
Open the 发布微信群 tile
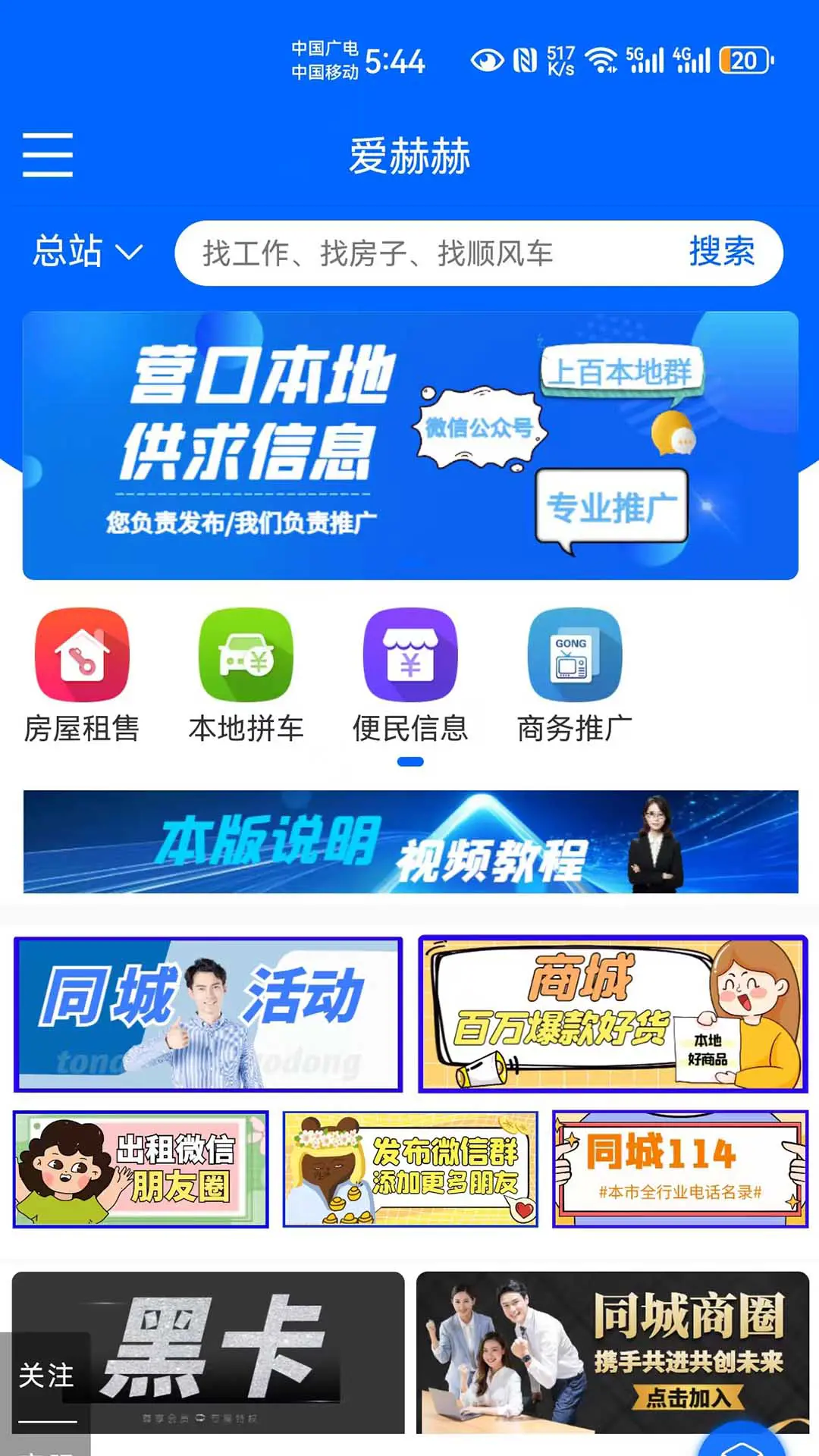pyautogui.click(x=410, y=1169)
